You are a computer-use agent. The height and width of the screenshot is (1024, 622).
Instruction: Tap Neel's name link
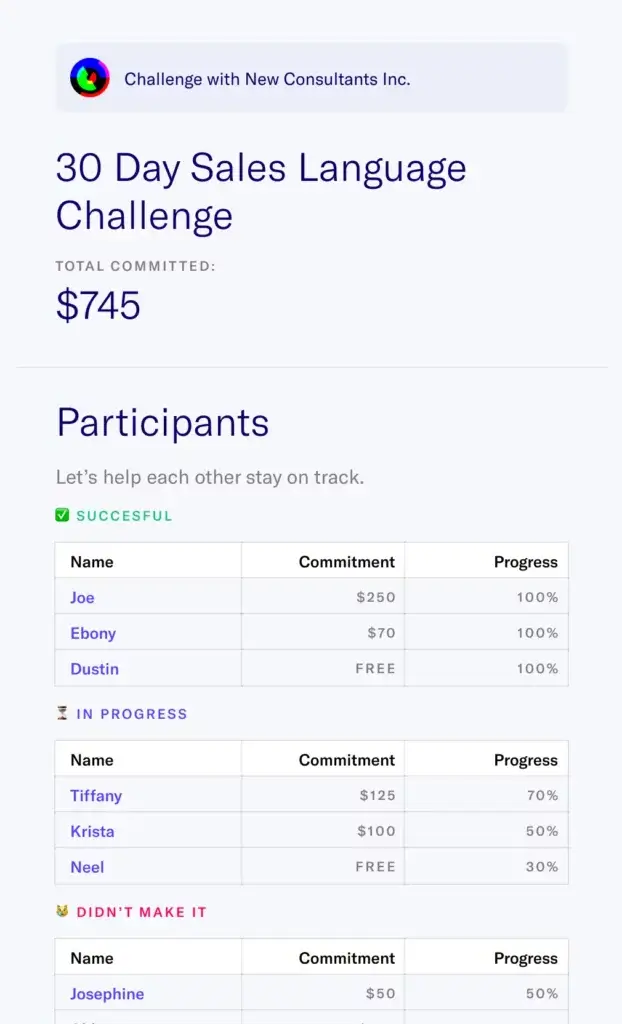[87, 867]
